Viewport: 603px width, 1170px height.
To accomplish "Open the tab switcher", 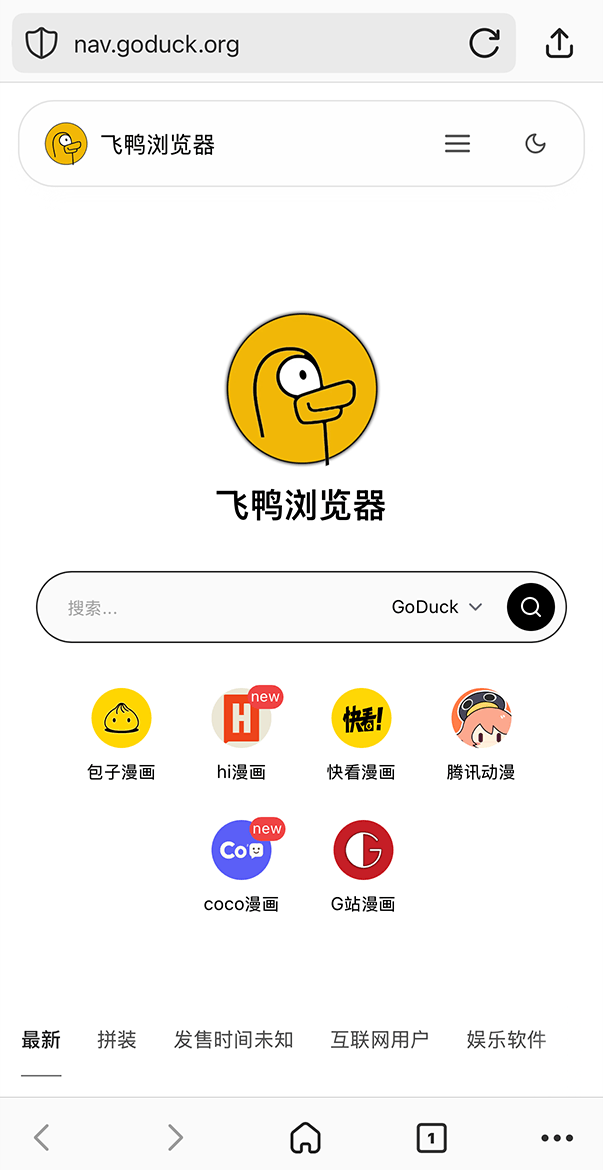I will click(x=431, y=1137).
